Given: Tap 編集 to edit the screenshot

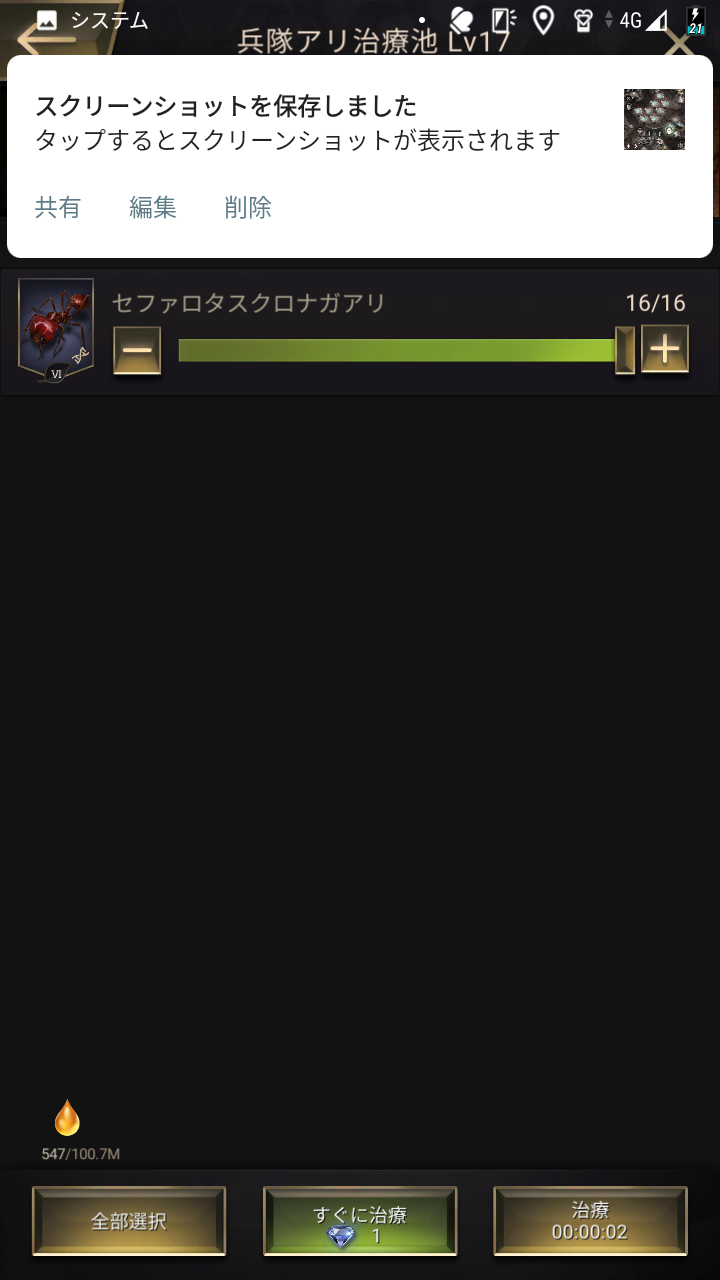Looking at the screenshot, I should [x=153, y=207].
